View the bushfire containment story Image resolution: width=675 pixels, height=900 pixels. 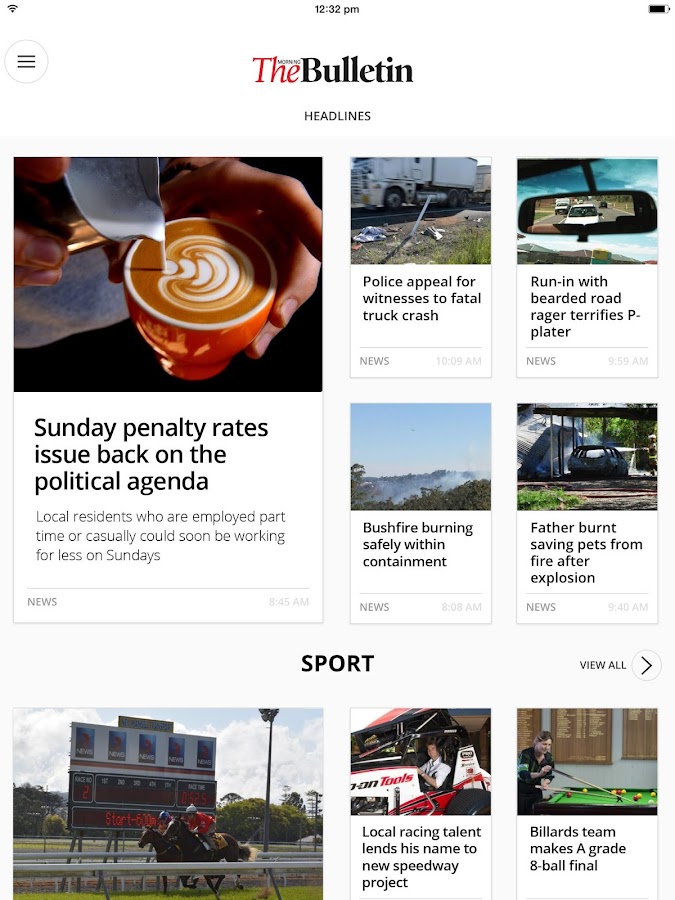[x=421, y=544]
